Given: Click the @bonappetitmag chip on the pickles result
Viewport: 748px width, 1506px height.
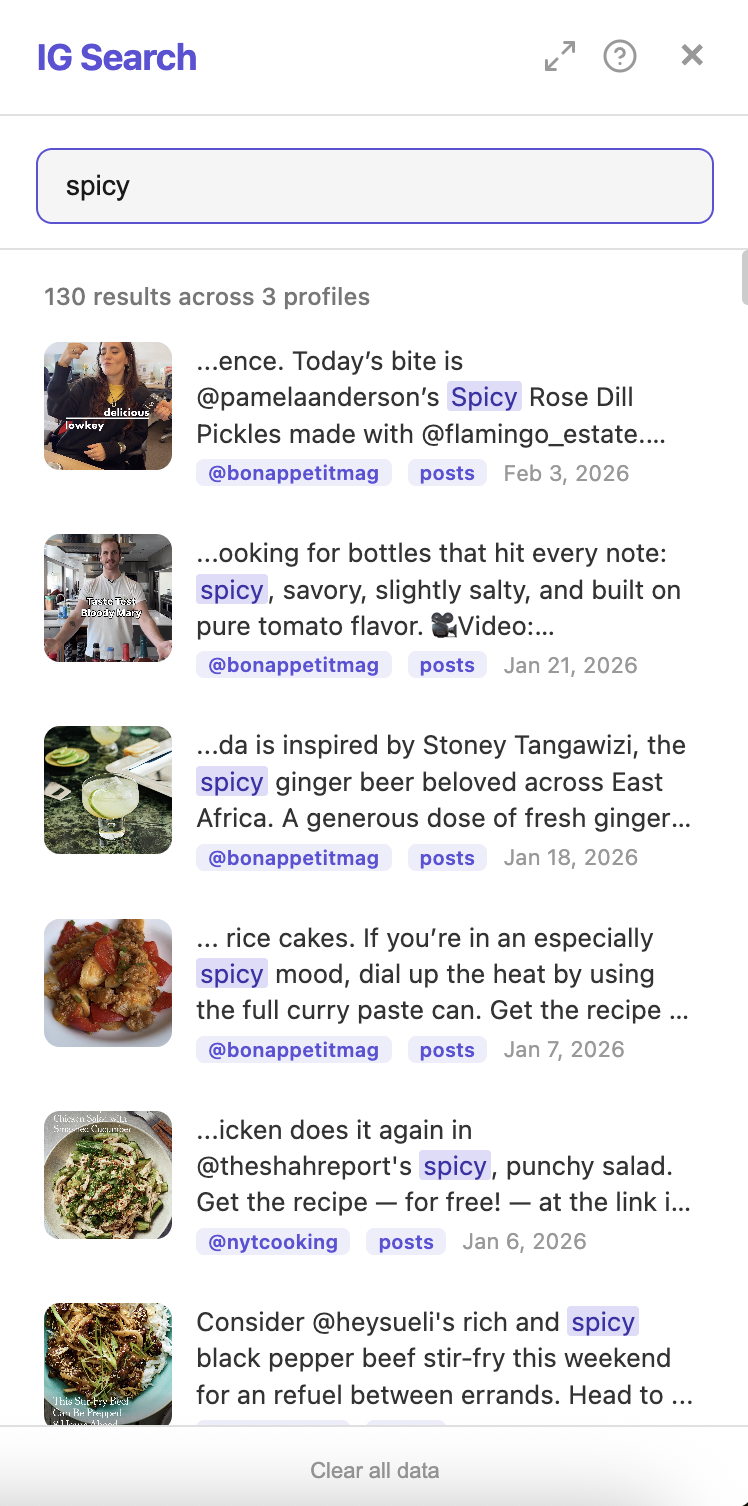Looking at the screenshot, I should coord(293,472).
